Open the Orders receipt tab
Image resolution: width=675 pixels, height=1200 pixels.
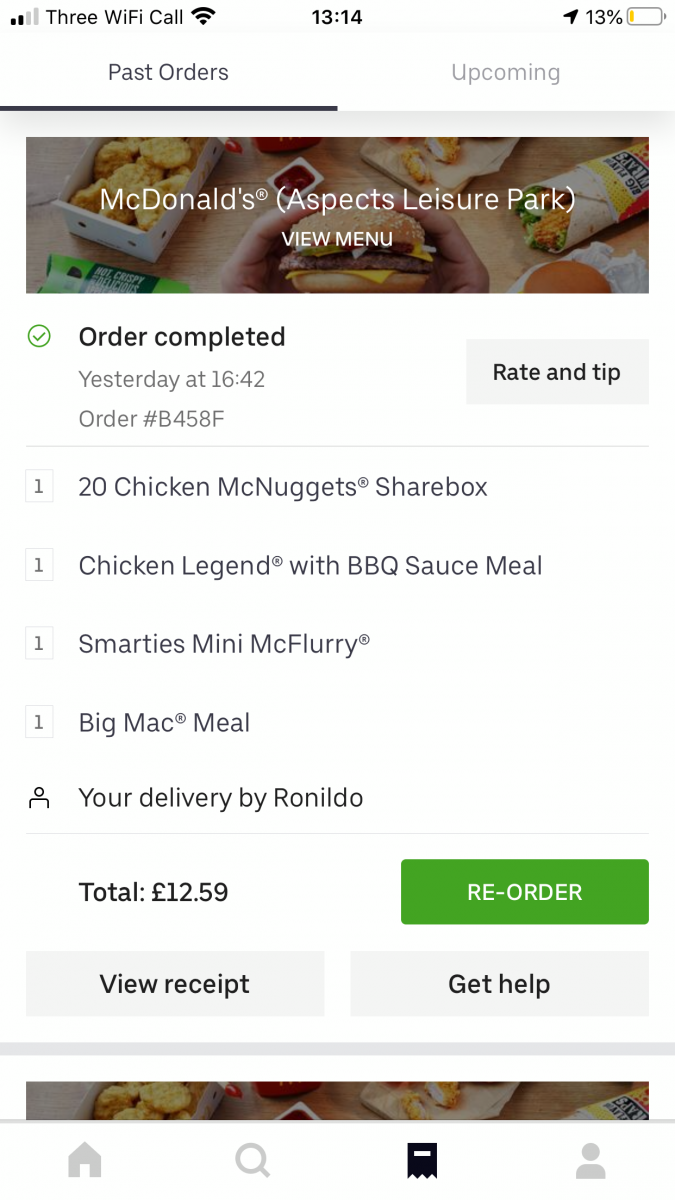(x=422, y=1160)
